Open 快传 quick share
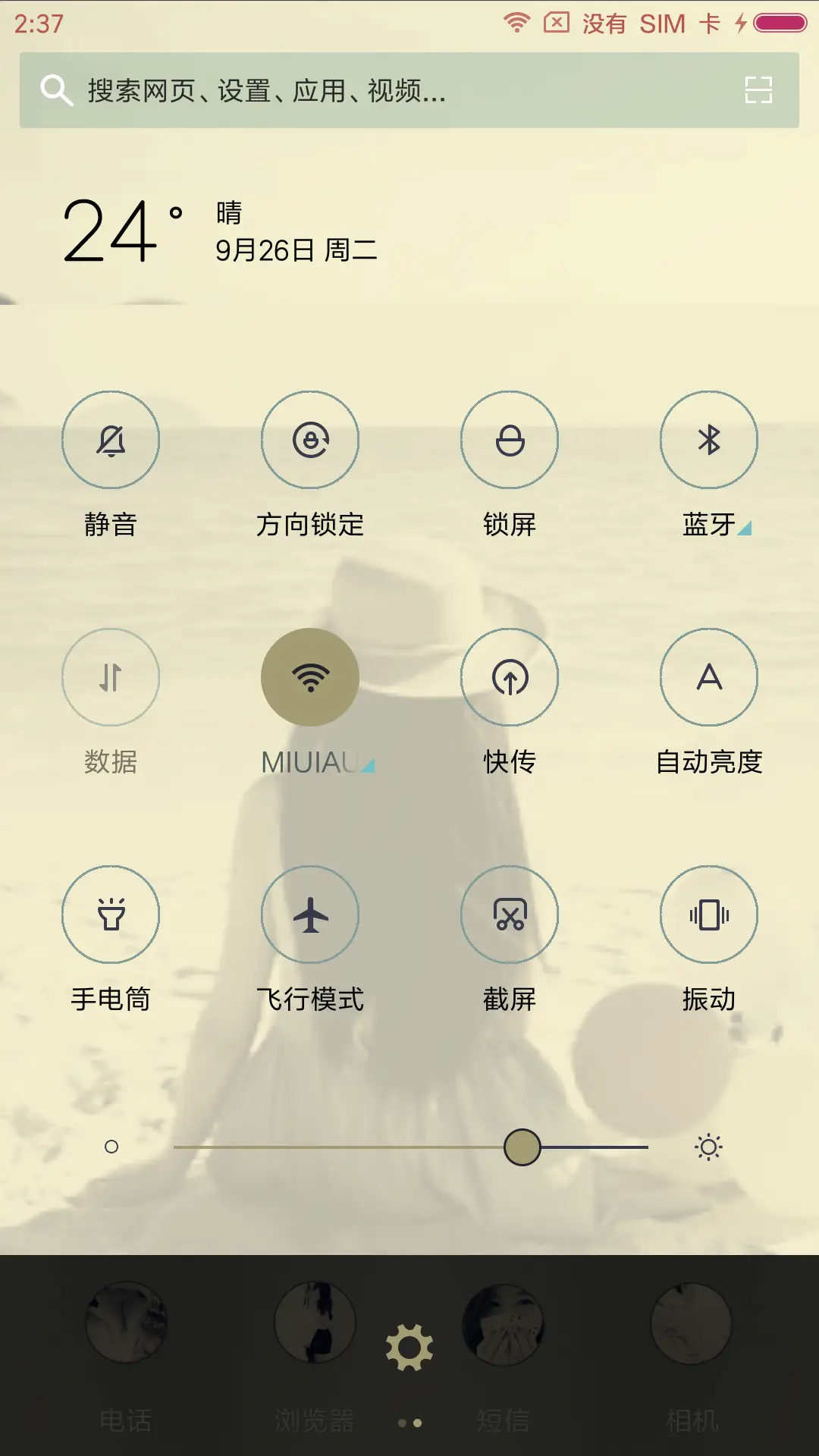Image resolution: width=819 pixels, height=1456 pixels. pyautogui.click(x=509, y=678)
